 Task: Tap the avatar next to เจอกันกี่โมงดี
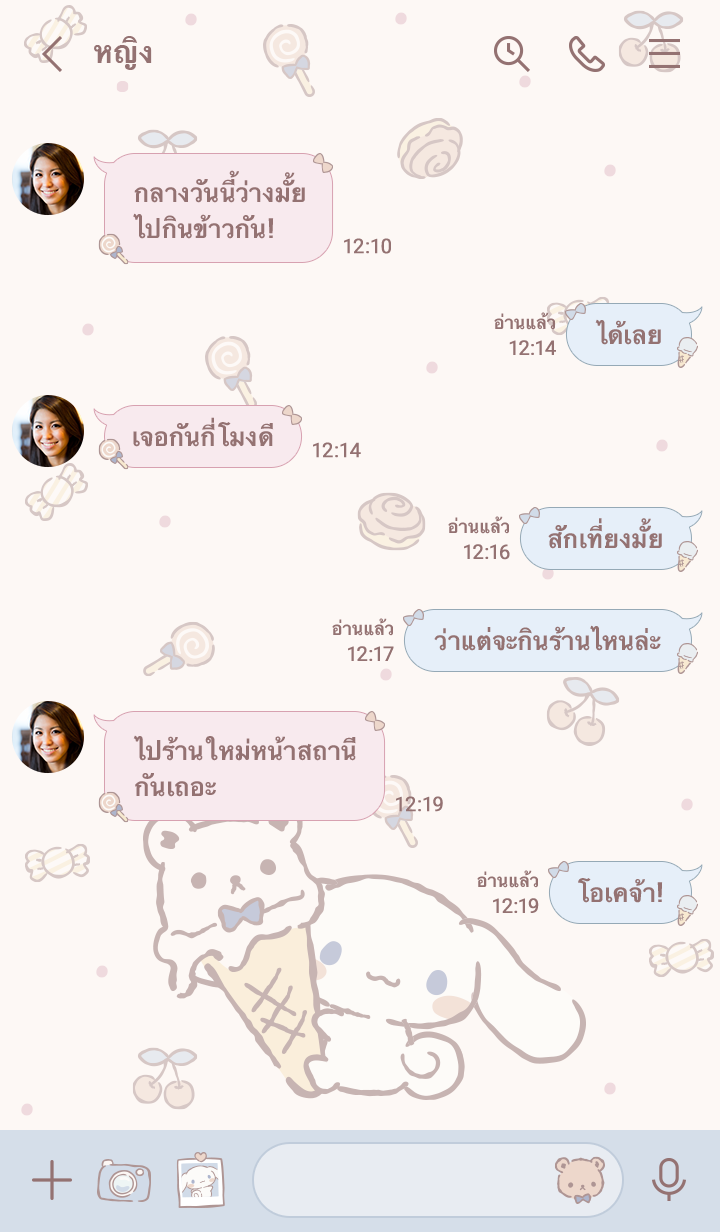[x=48, y=431]
